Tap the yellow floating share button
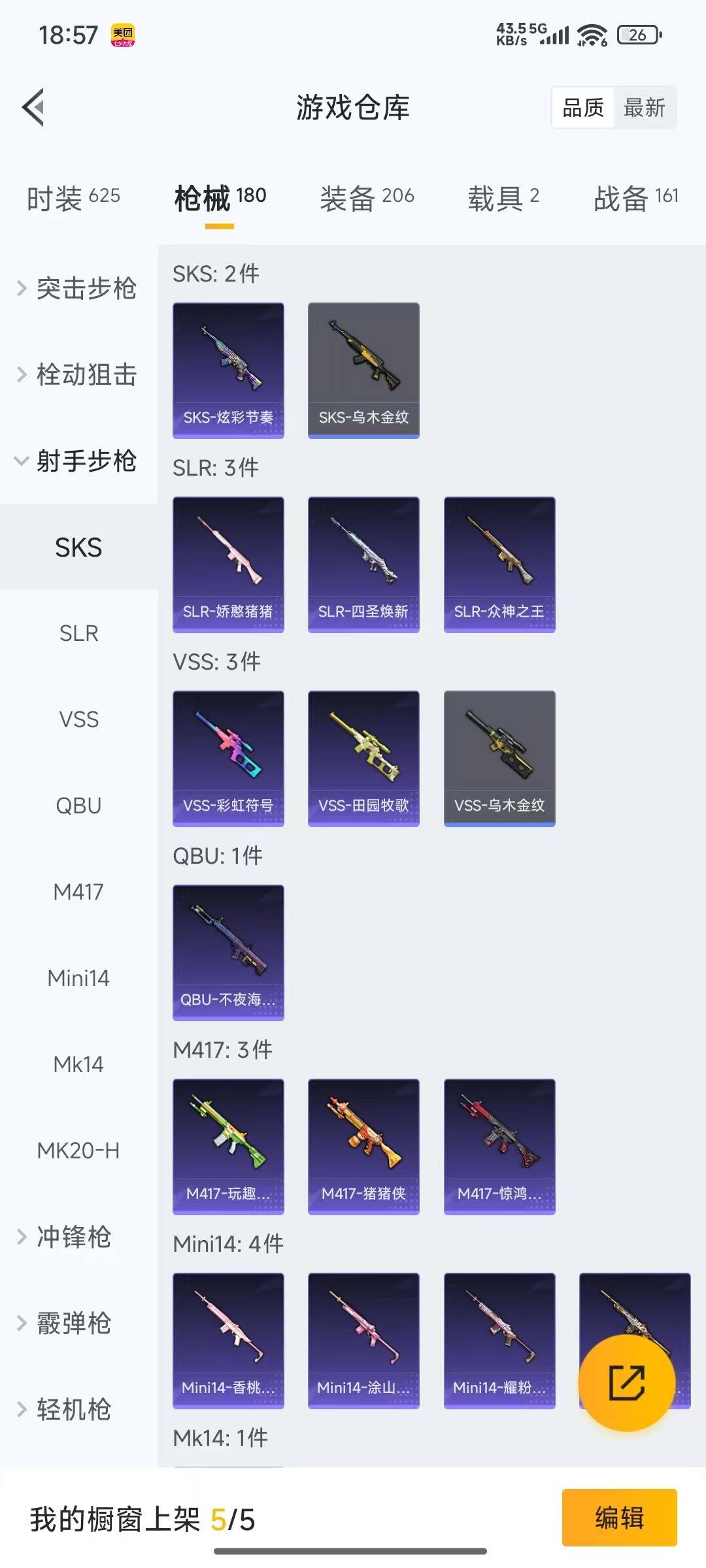Viewport: 706px width, 1568px height. [x=626, y=1382]
